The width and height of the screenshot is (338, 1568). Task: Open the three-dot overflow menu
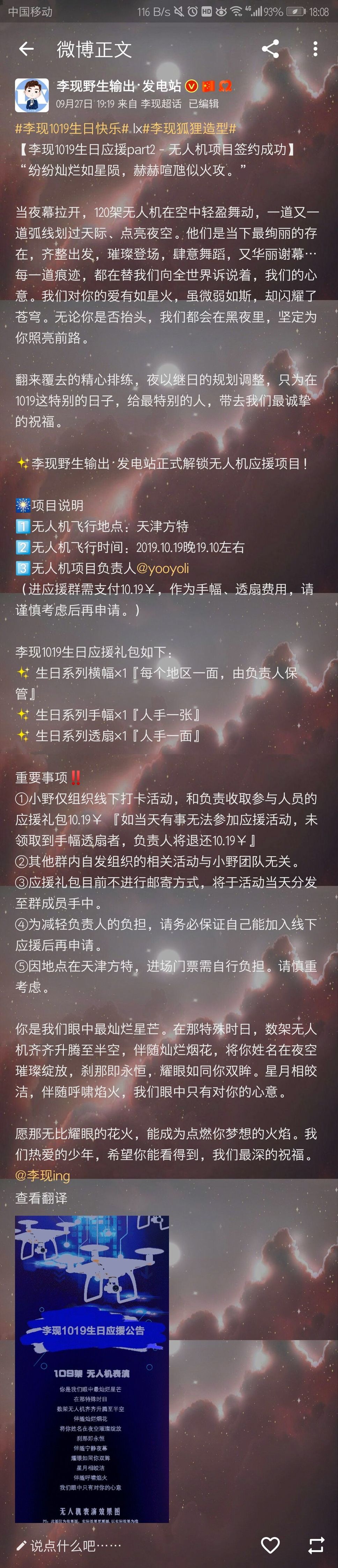click(x=315, y=49)
